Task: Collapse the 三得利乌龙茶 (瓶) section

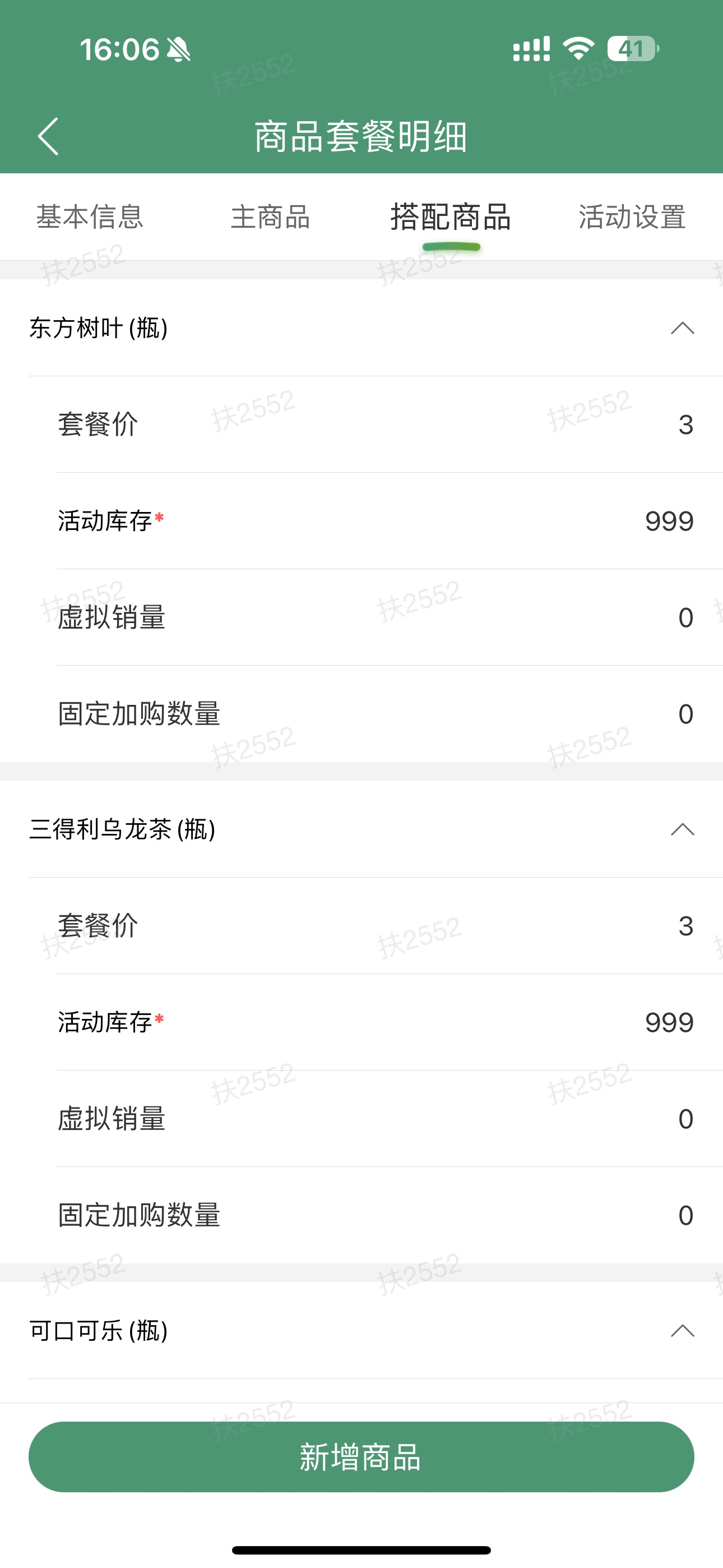Action: 682,829
